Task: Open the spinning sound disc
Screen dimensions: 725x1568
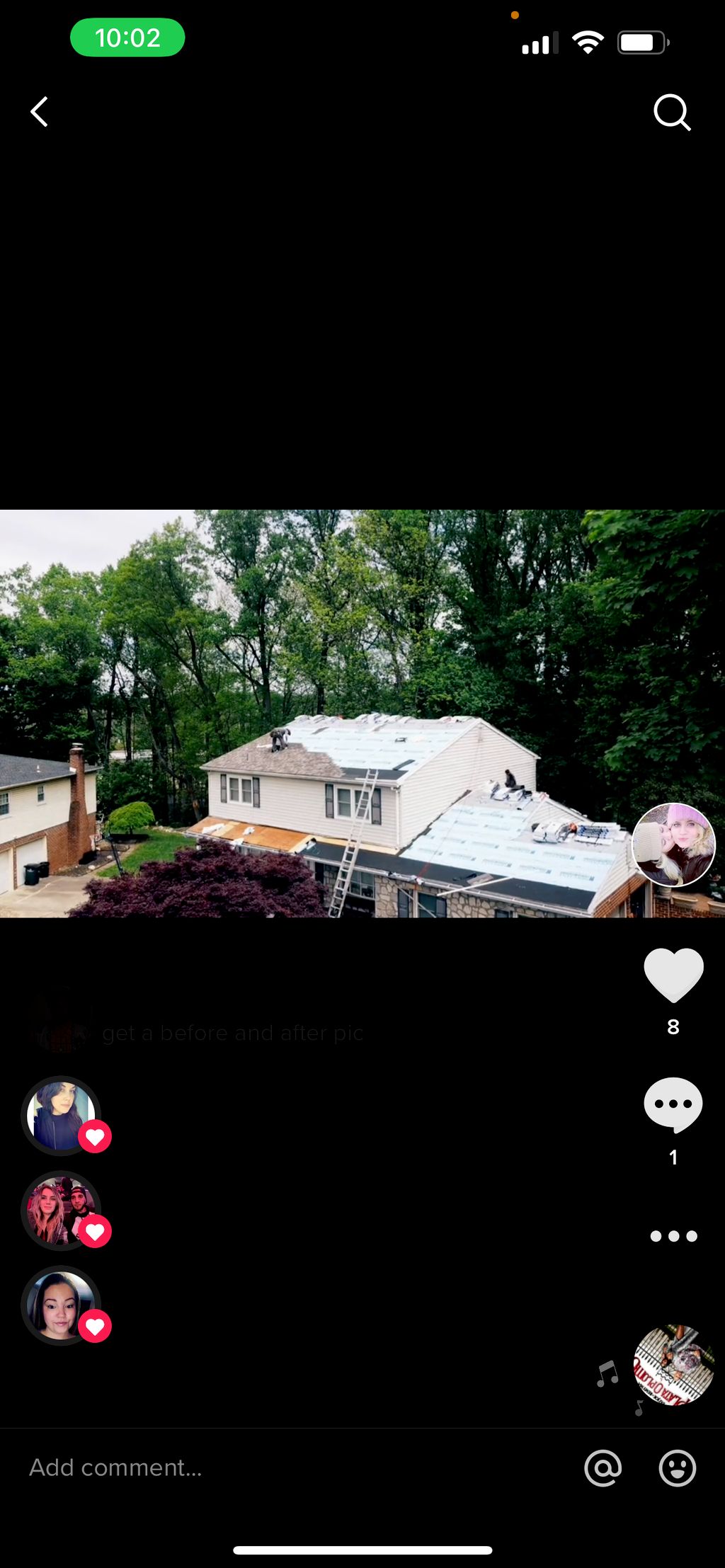Action: pyautogui.click(x=673, y=1365)
